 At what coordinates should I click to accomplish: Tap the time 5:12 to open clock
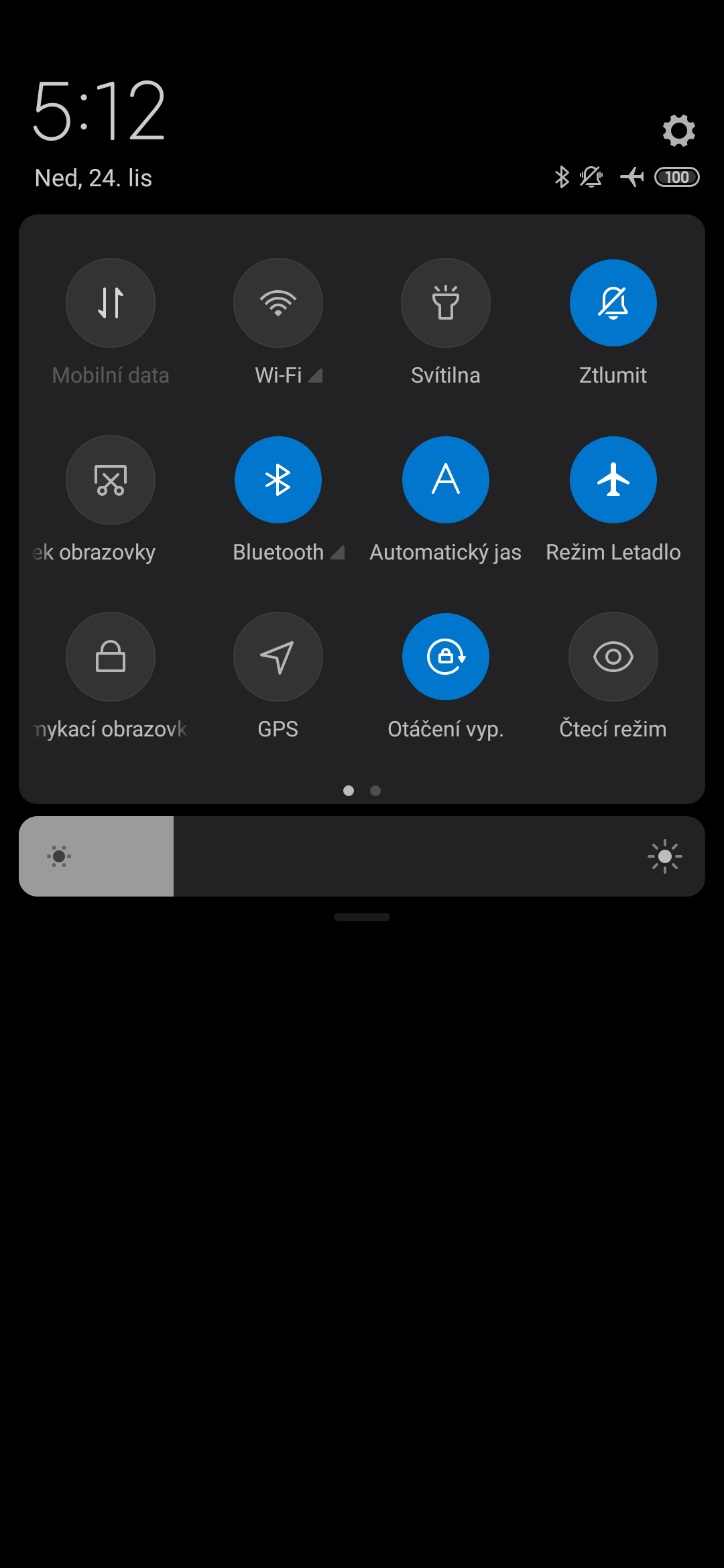tap(99, 111)
